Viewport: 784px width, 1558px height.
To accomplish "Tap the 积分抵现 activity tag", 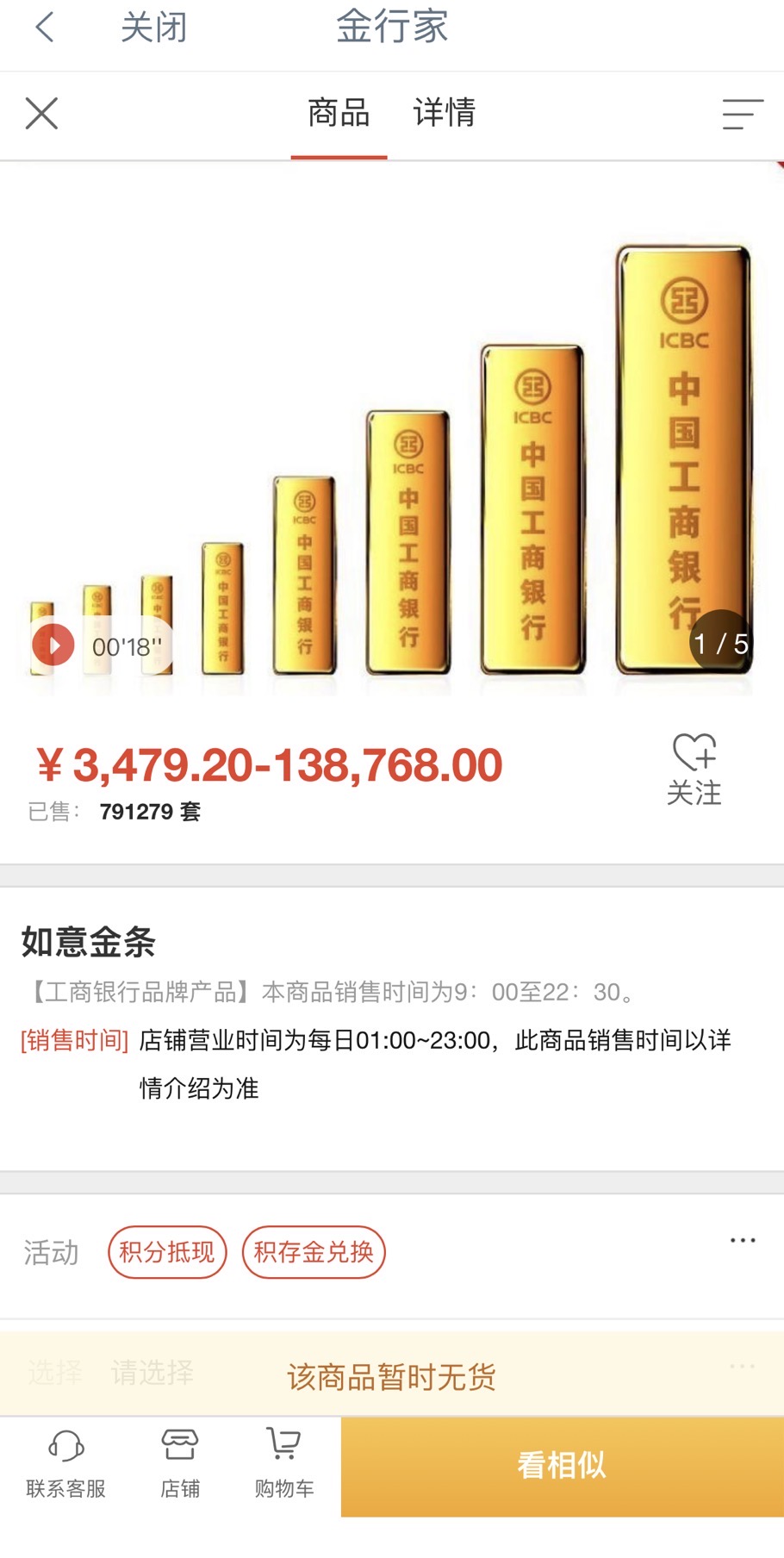I will 166,1252.
